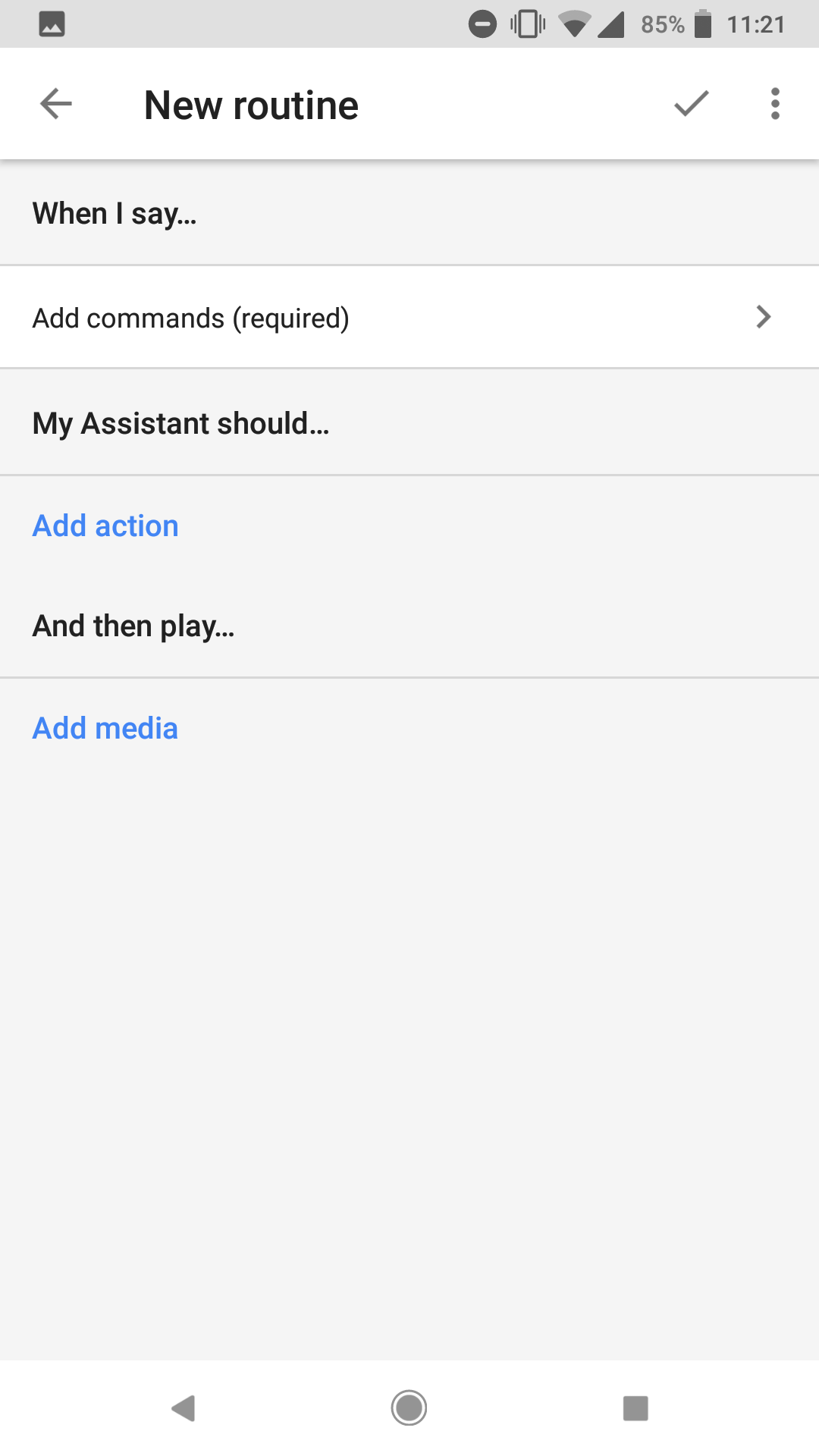Viewport: 819px width, 1456px height.
Task: Tap the time display in status bar
Action: [x=755, y=25]
